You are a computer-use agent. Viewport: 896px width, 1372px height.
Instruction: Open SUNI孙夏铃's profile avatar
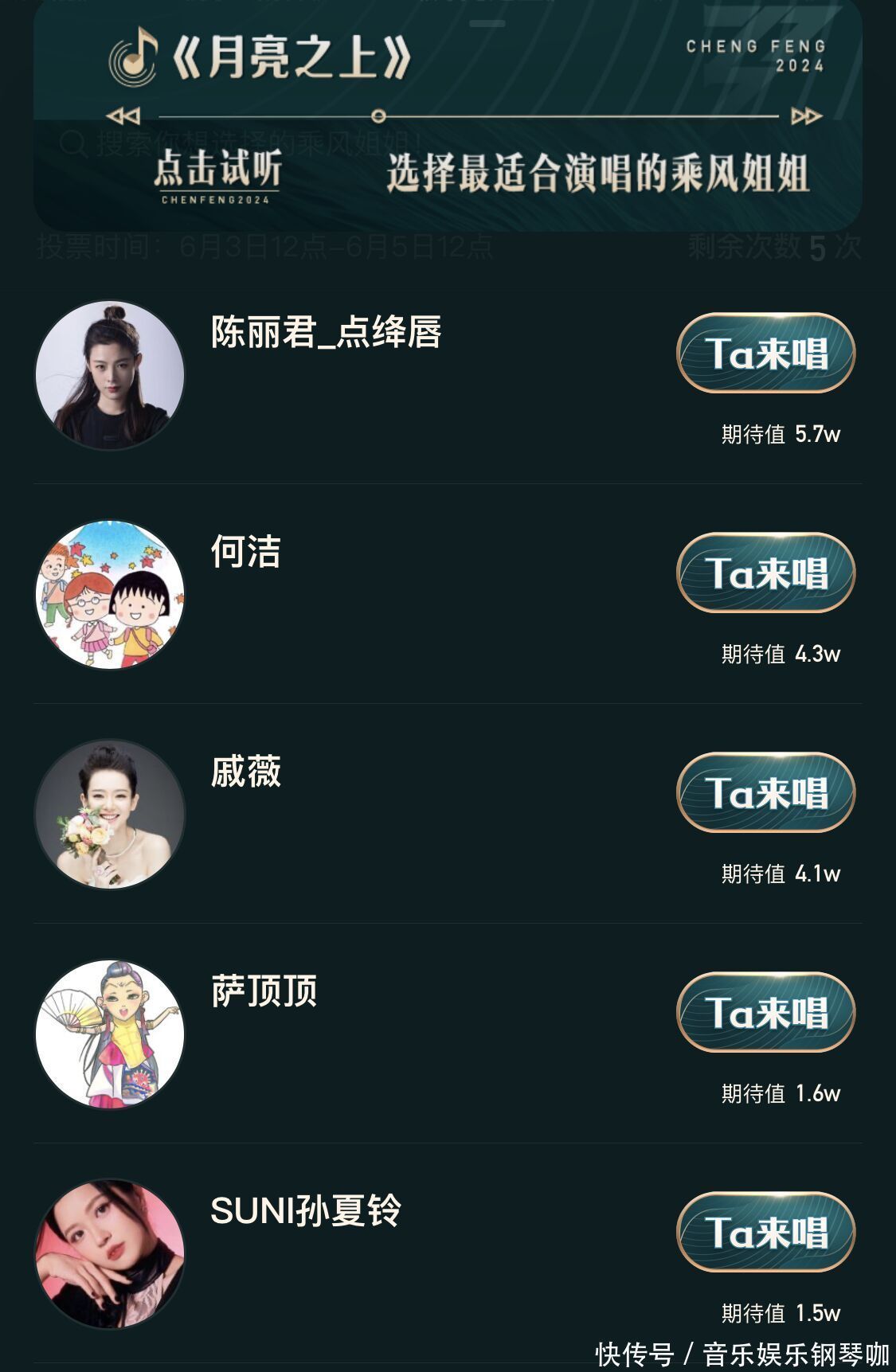110,1254
